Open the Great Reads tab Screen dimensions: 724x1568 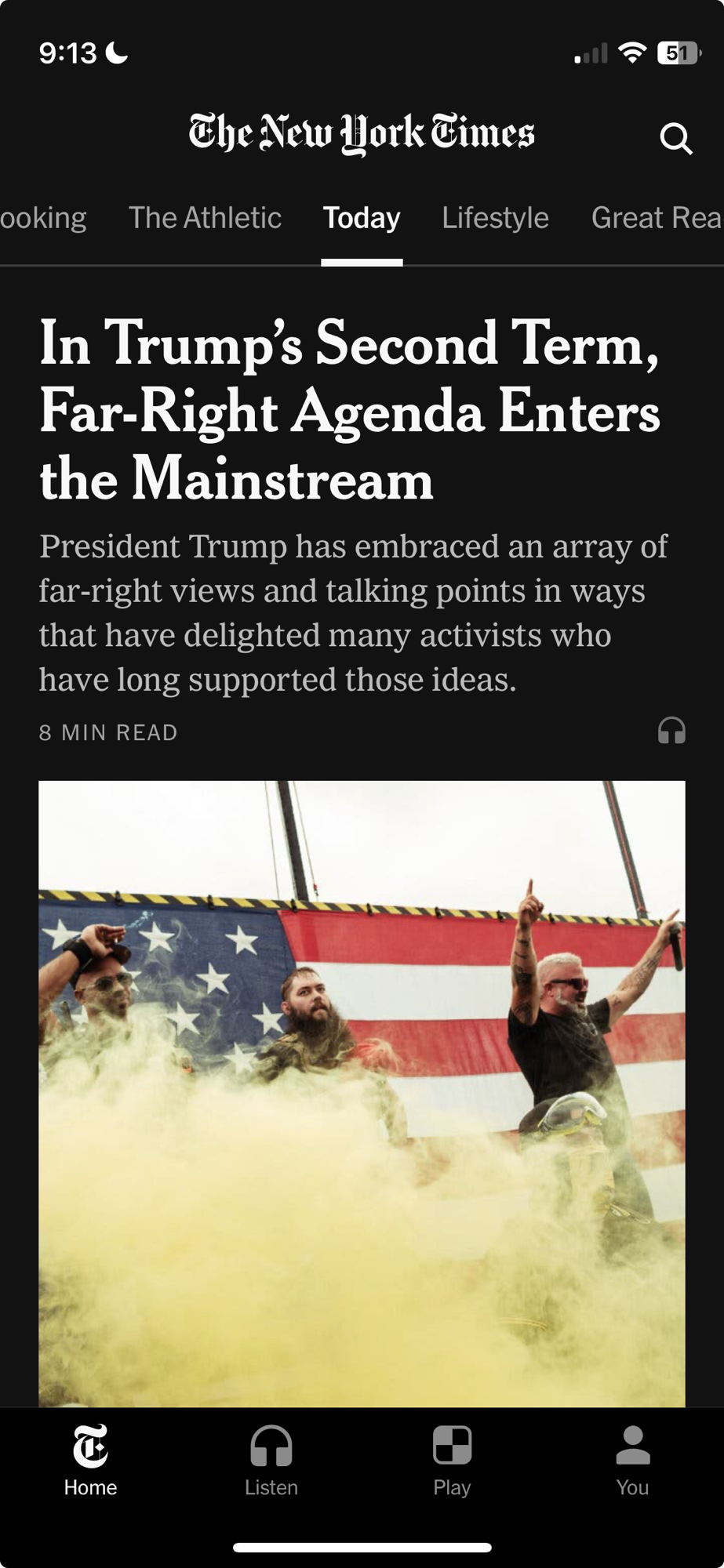(656, 218)
